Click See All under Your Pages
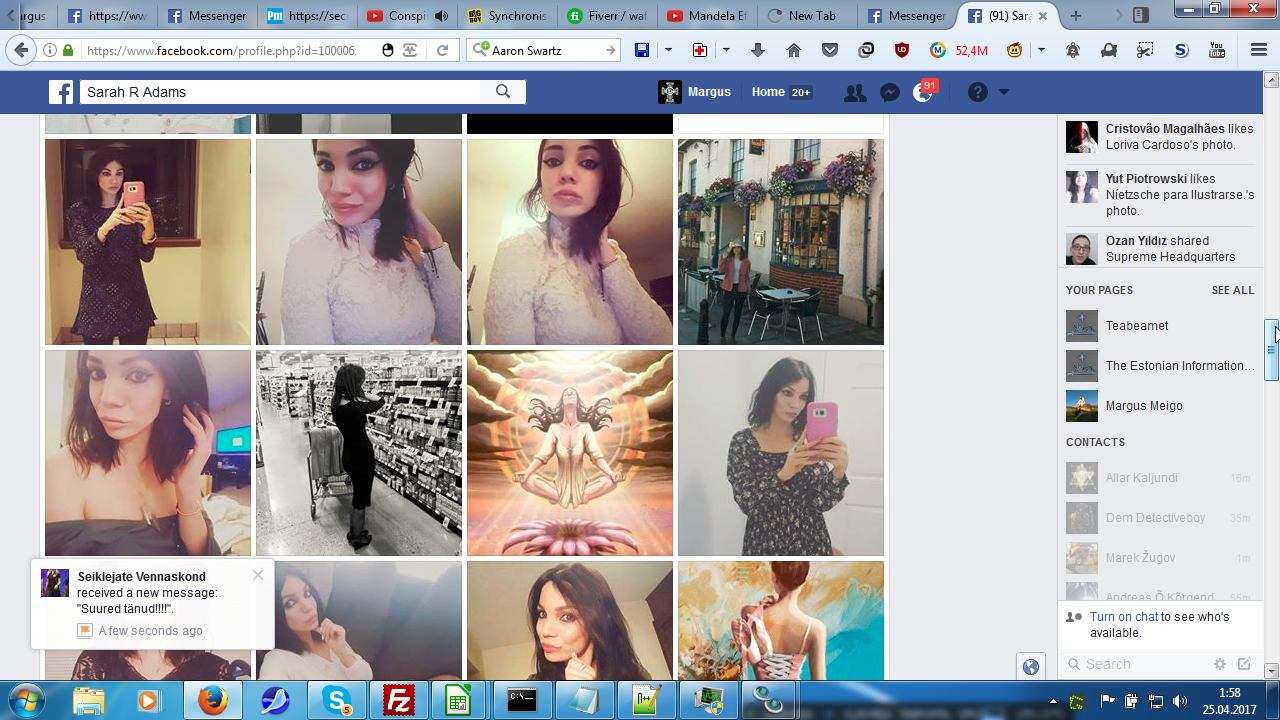This screenshot has height=720, width=1280. click(1232, 290)
